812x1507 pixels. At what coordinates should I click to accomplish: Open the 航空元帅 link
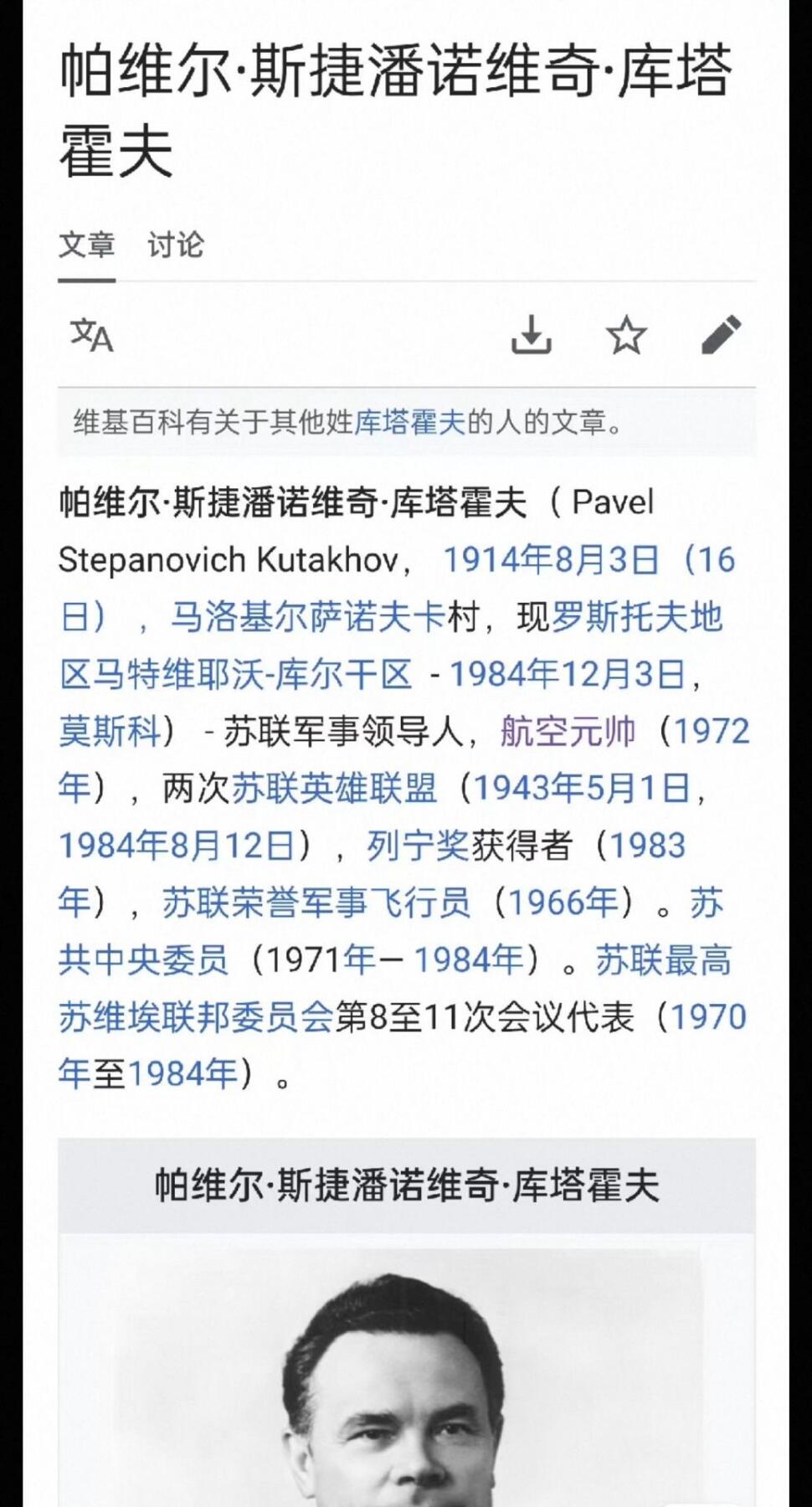coord(570,729)
